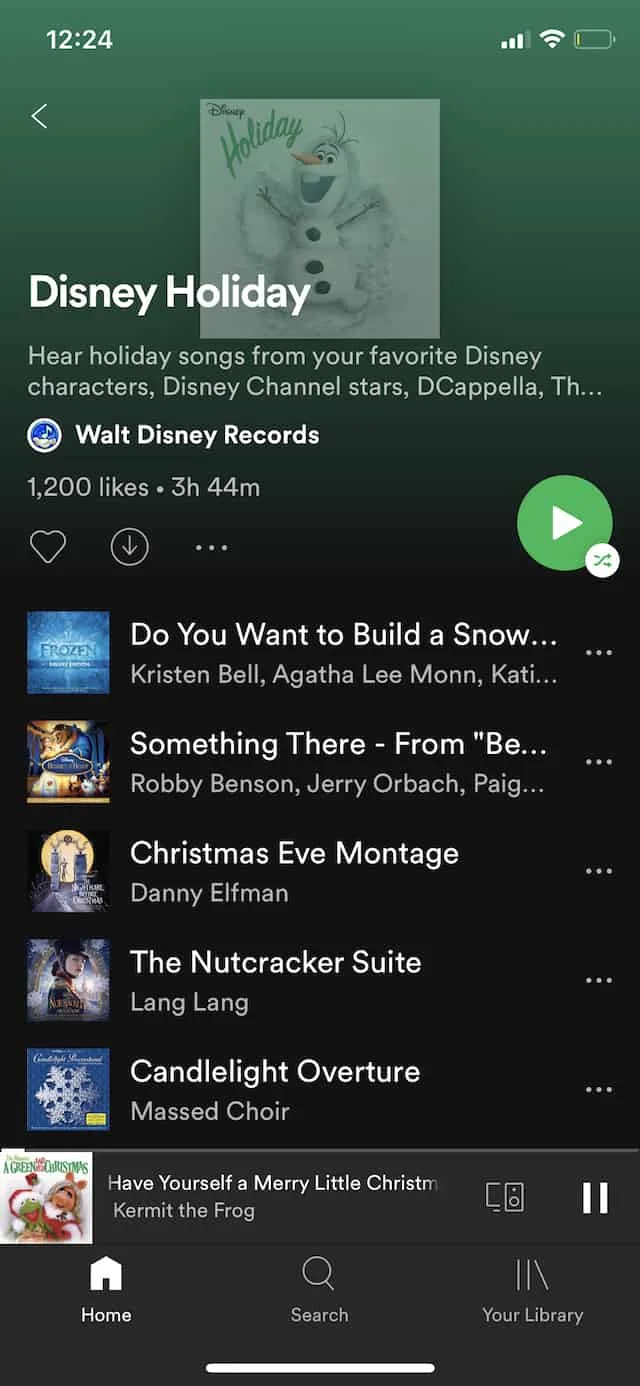Pause the currently playing Kermit song
Screen dimensions: 640x1386
[595, 1197]
